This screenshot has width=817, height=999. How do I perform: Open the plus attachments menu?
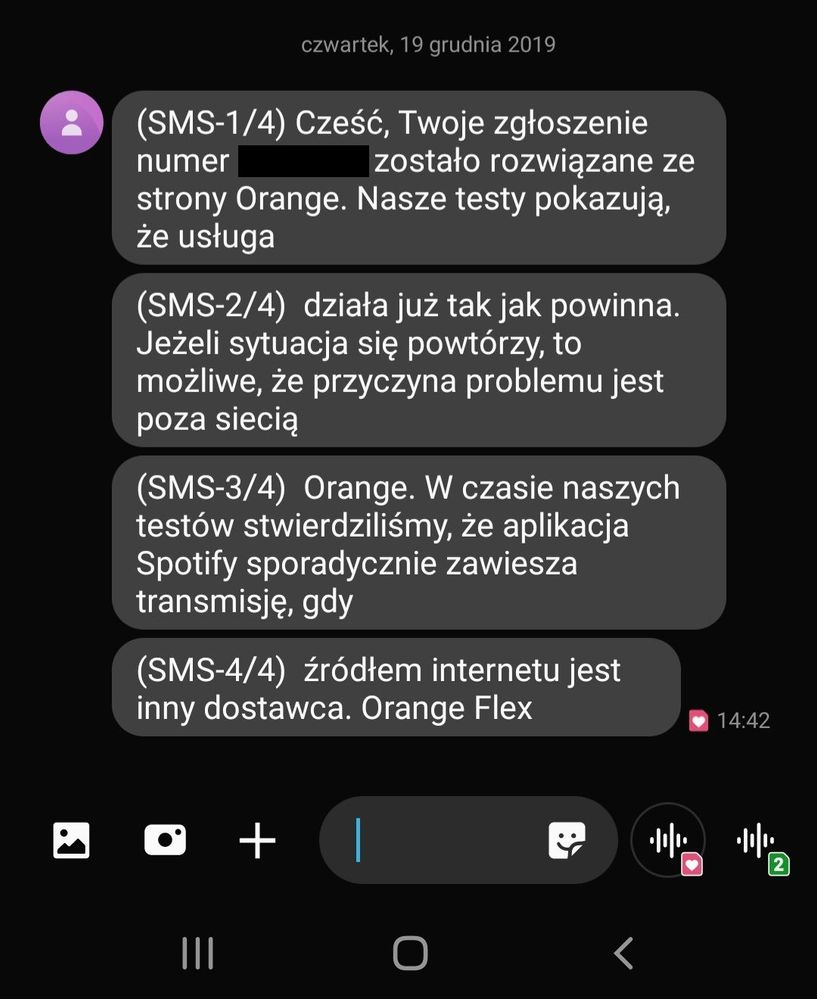pos(257,840)
